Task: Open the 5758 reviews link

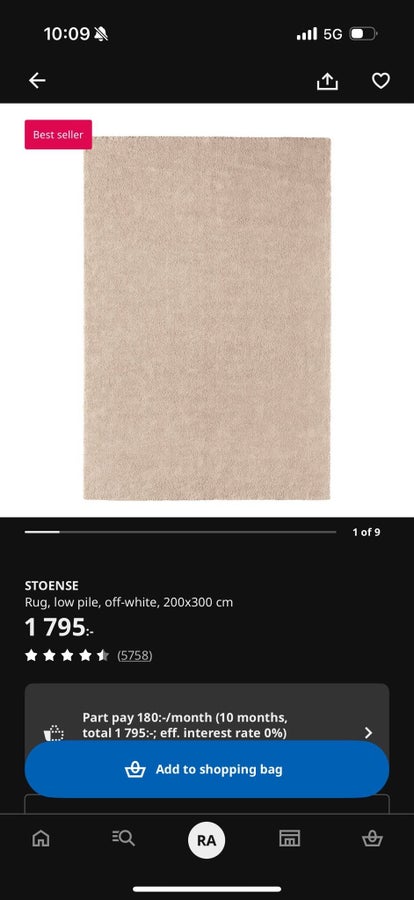Action: point(135,655)
